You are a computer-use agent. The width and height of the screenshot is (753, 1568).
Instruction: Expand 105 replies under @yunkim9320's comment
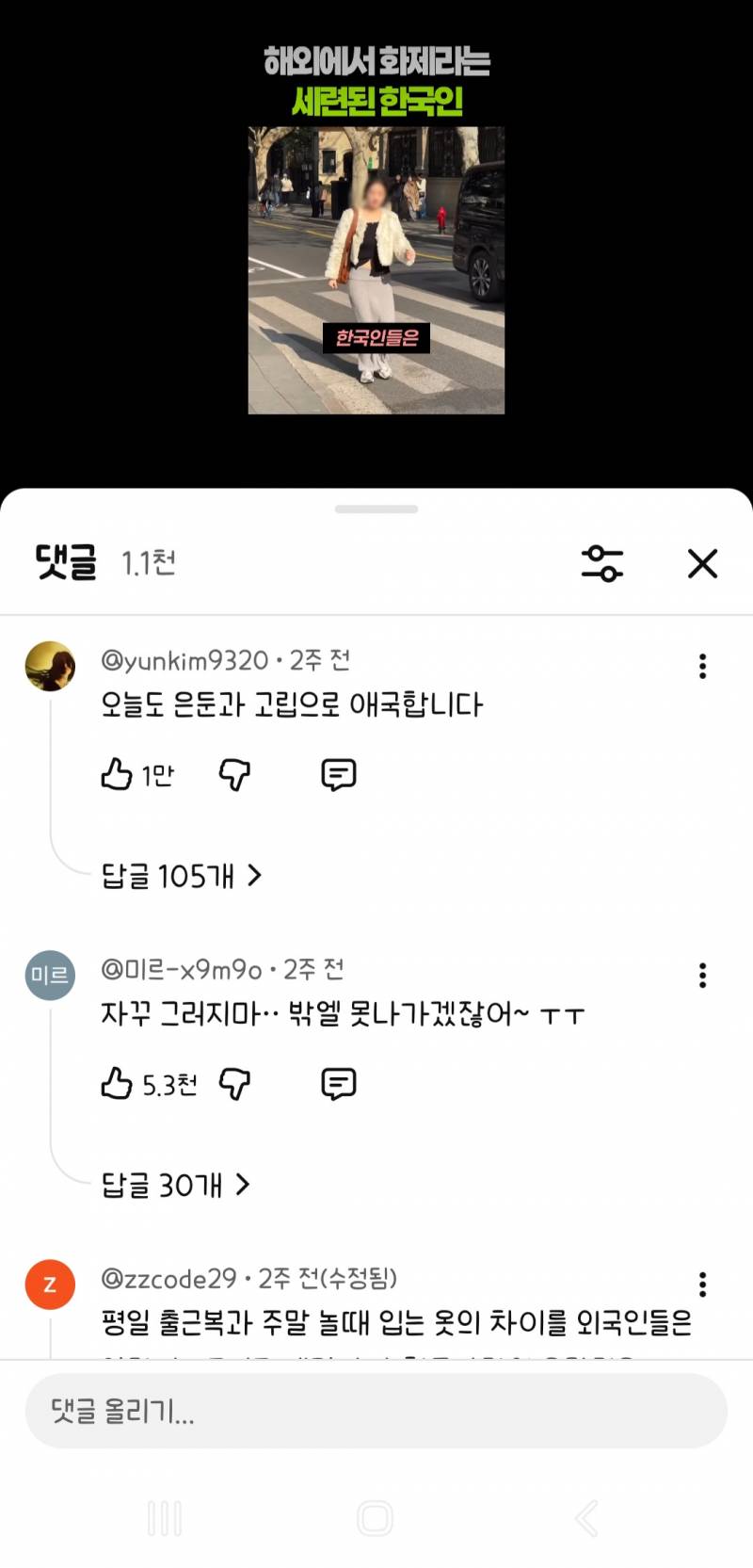179,876
